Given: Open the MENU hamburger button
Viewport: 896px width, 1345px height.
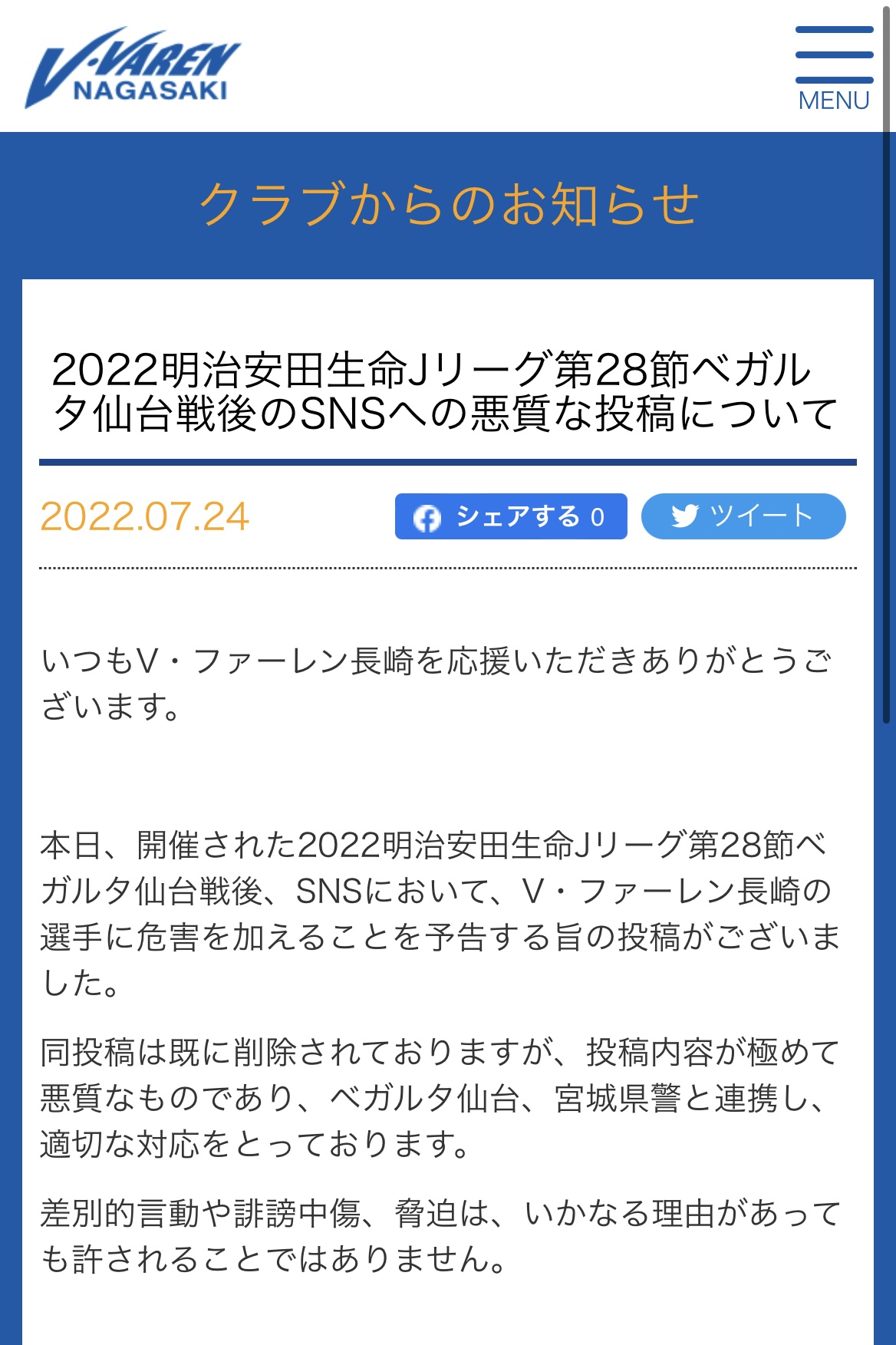Looking at the screenshot, I should pyautogui.click(x=834, y=69).
